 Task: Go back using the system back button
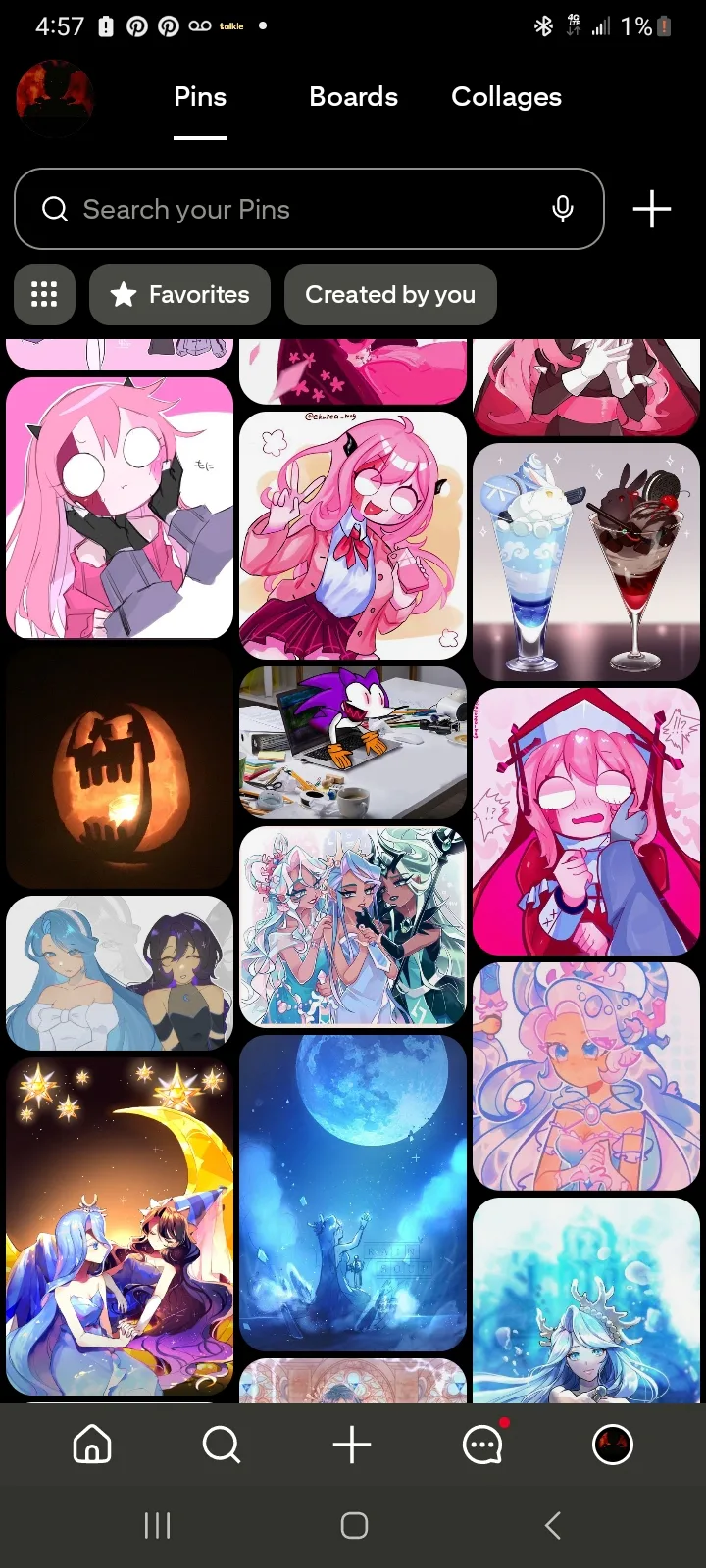tap(552, 1525)
